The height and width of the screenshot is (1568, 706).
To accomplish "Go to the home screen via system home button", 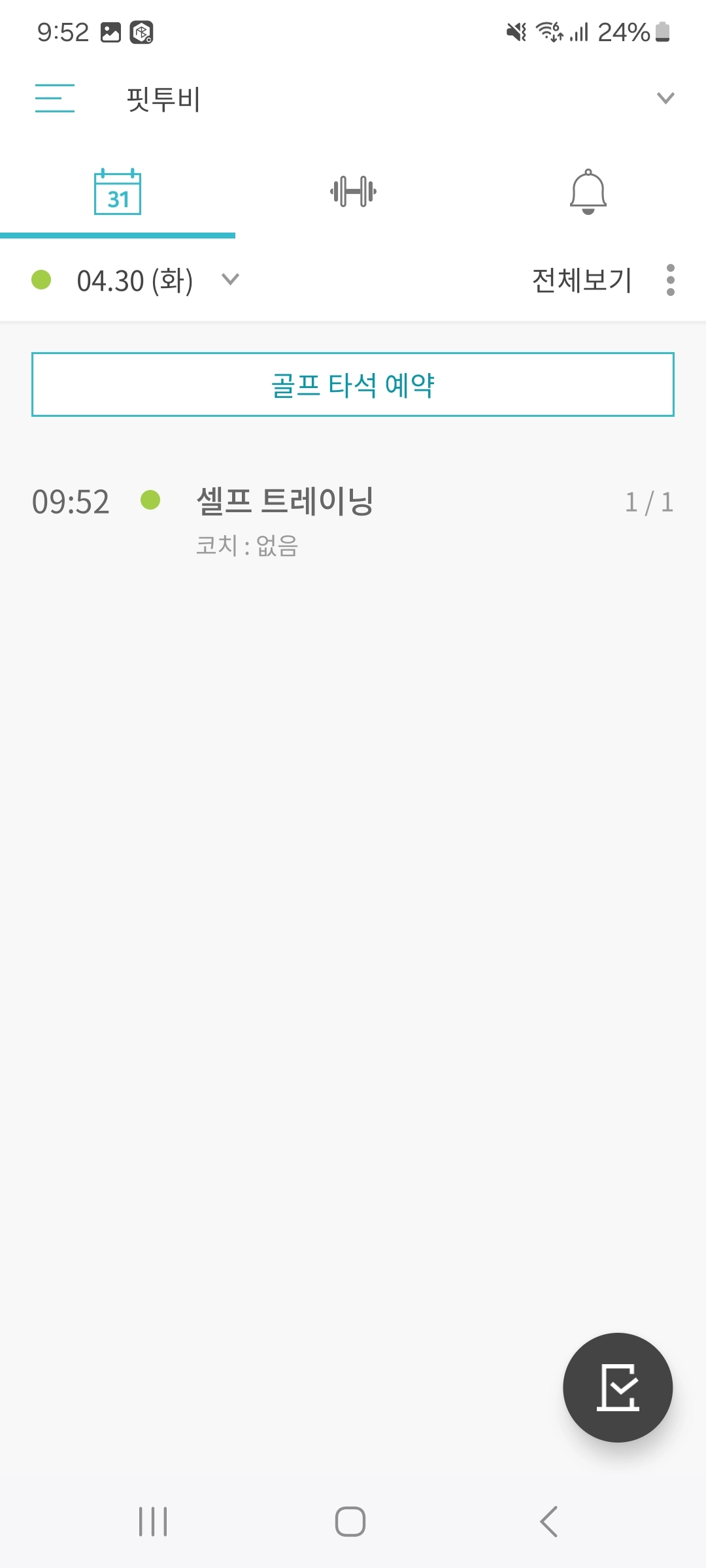I will click(x=350, y=1522).
